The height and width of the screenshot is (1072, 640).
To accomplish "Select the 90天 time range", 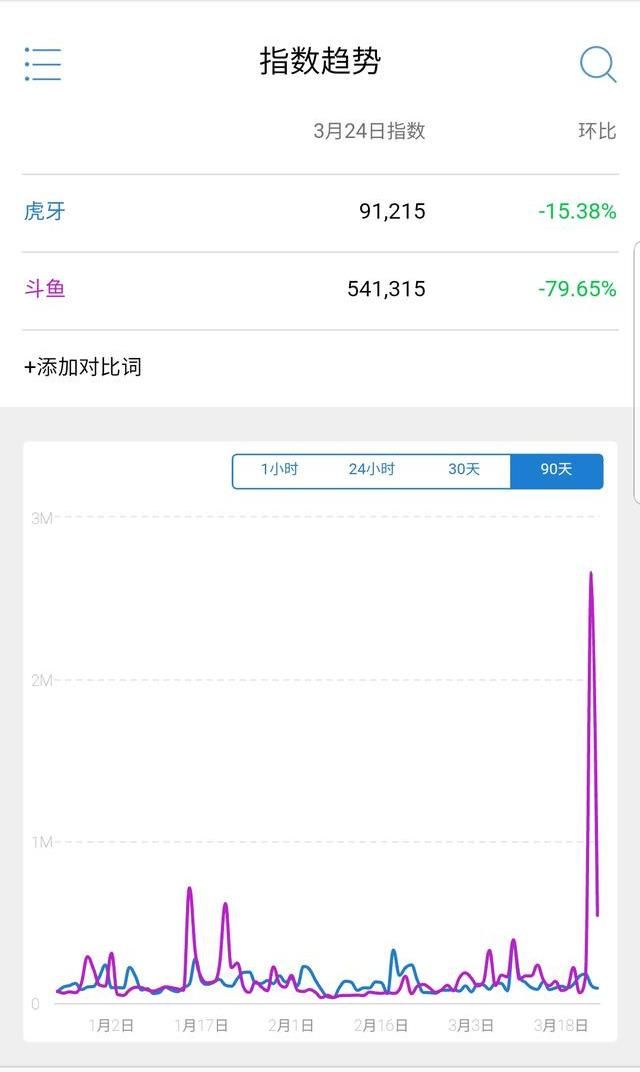I will 556,470.
